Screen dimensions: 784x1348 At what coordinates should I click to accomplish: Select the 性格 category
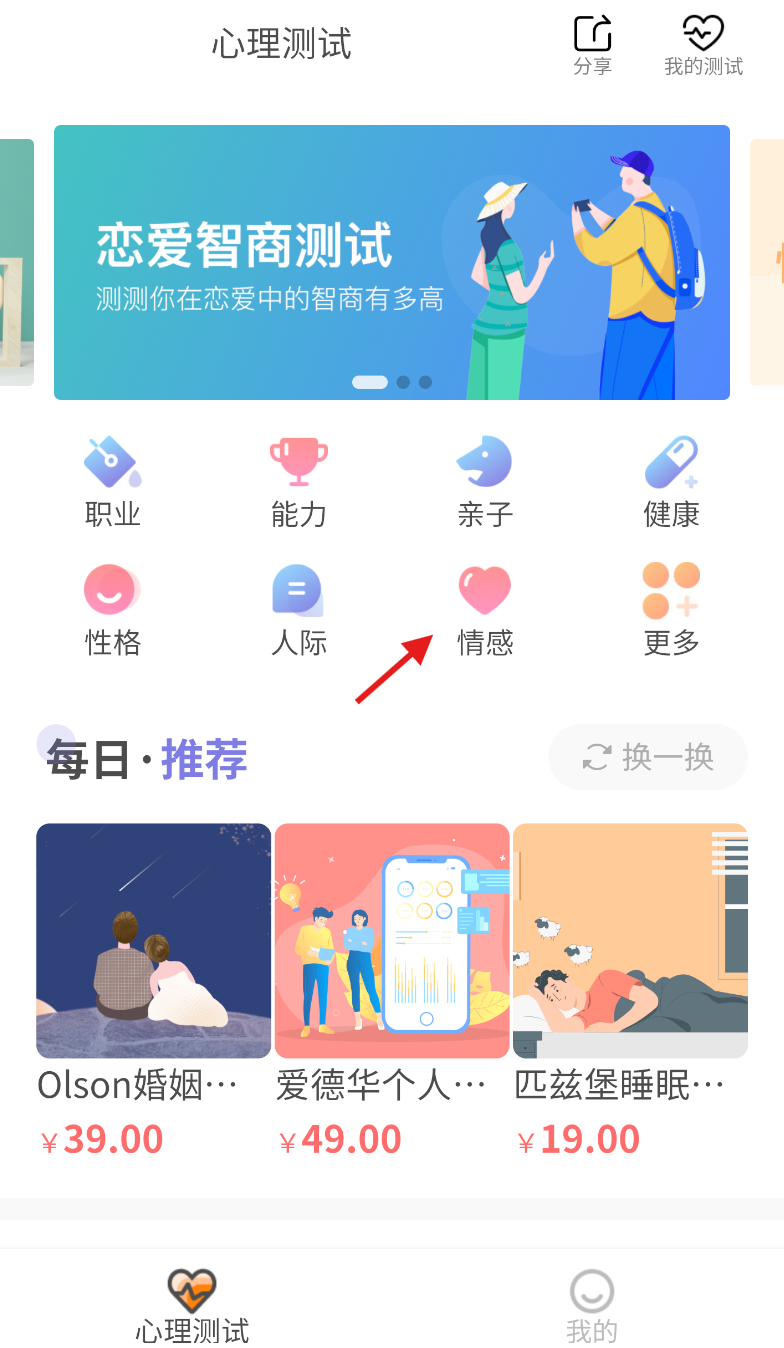coord(113,609)
